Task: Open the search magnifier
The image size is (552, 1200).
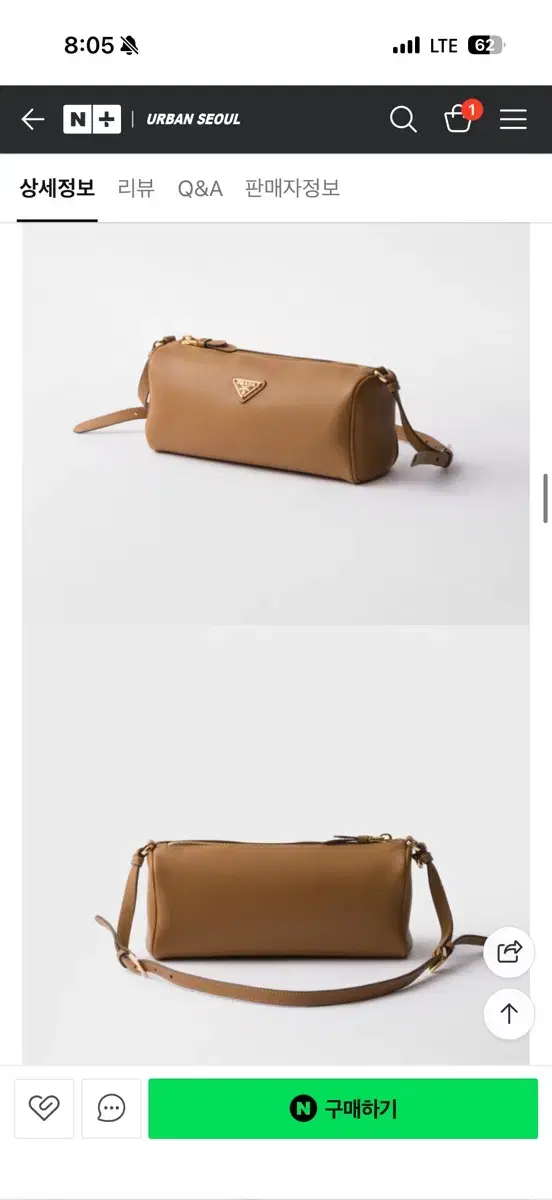Action: click(x=403, y=120)
